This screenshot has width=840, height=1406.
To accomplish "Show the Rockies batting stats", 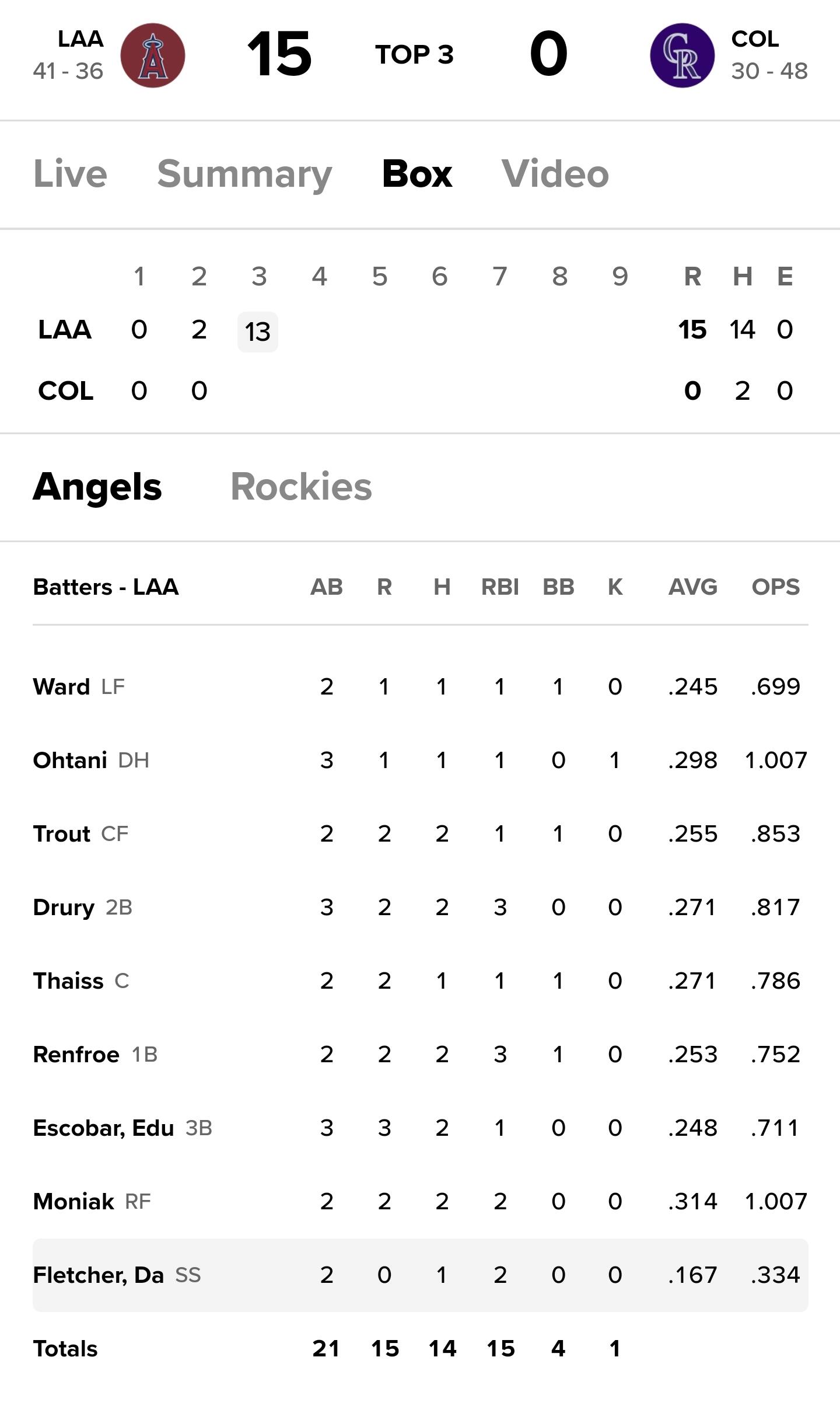I will click(301, 486).
